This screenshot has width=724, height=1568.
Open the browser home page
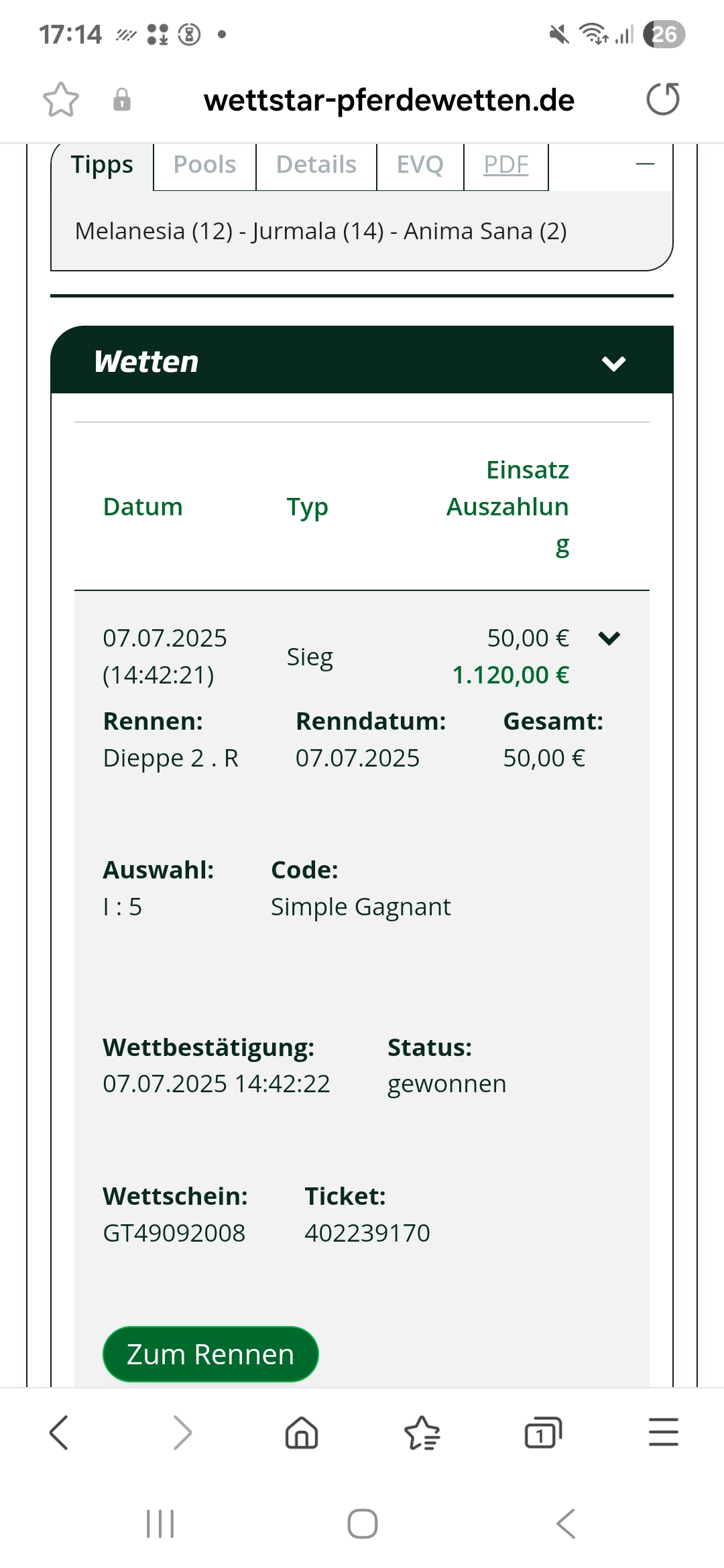pyautogui.click(x=302, y=1433)
